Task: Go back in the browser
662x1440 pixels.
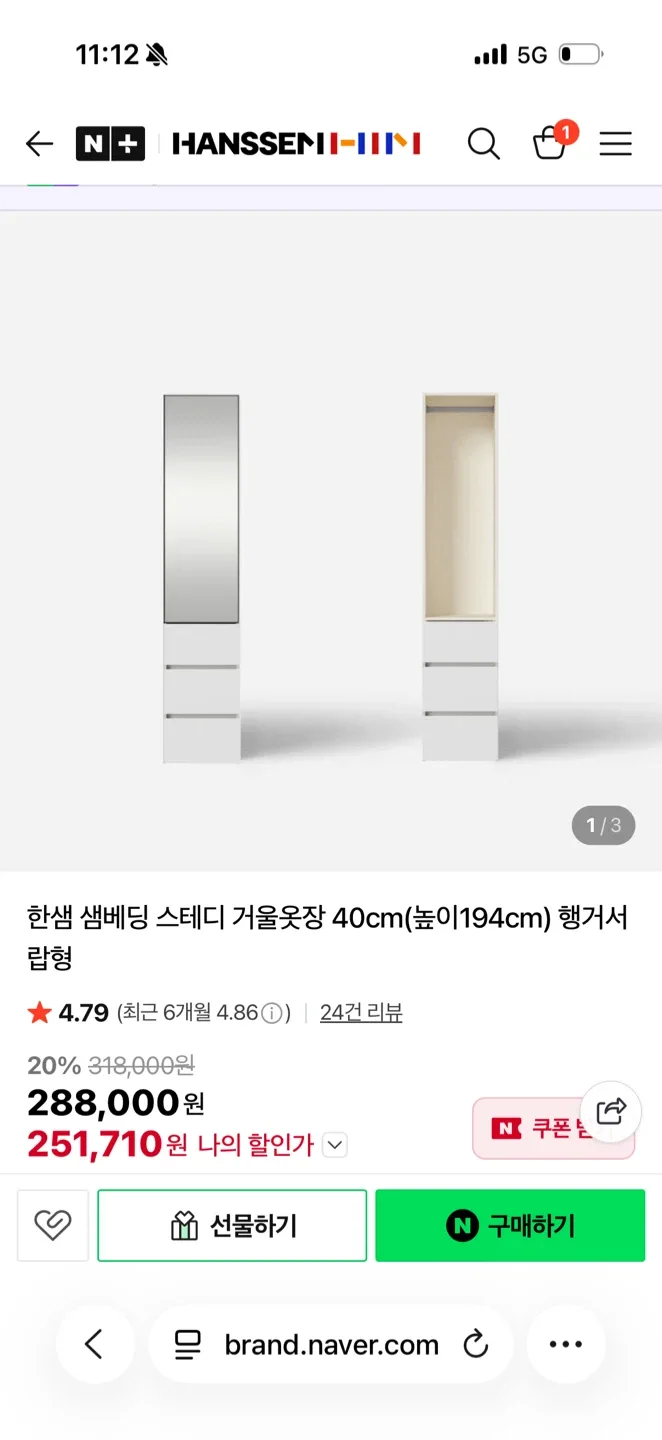Action: coord(94,1344)
